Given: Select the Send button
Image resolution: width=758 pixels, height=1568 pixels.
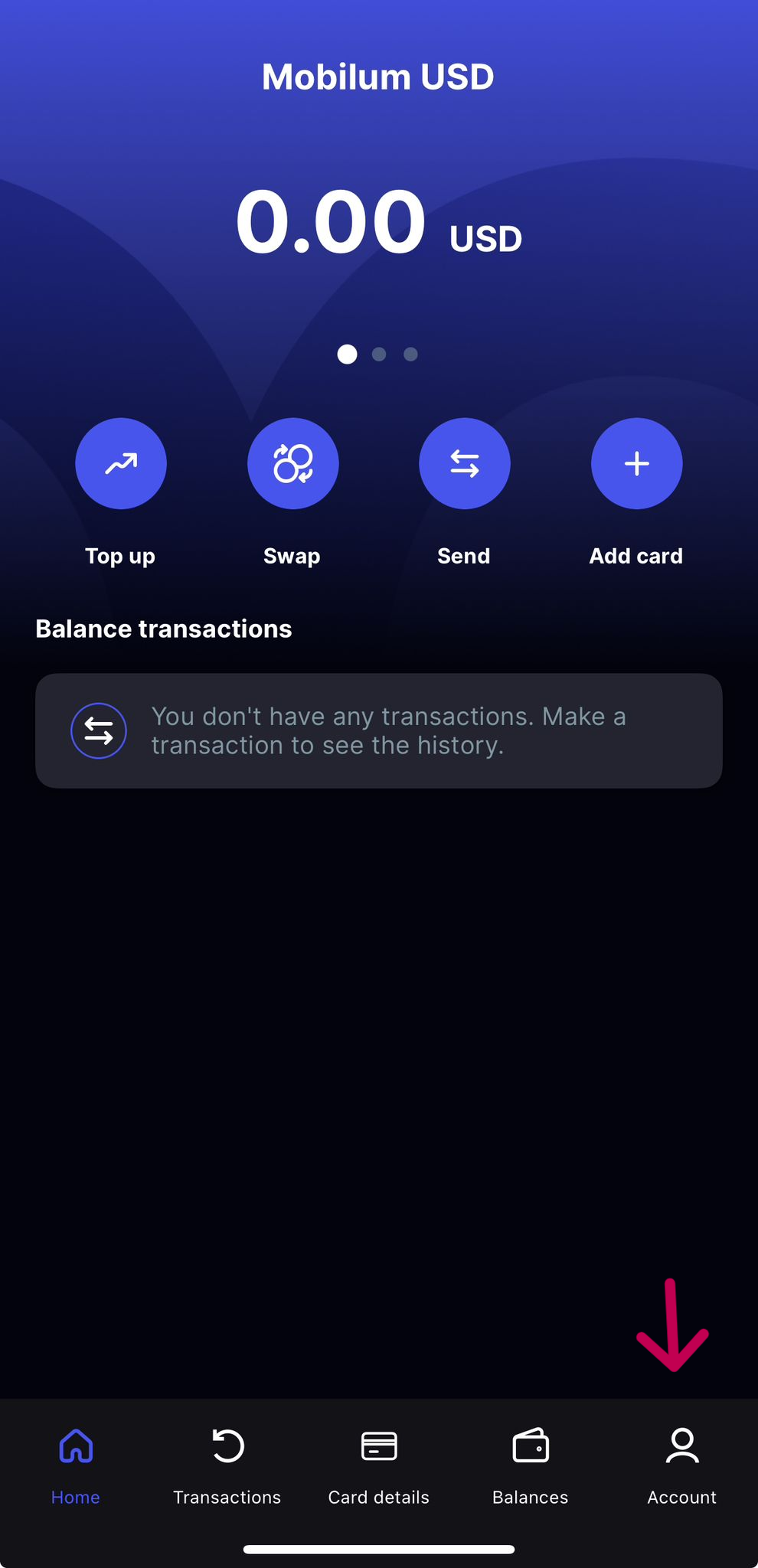Looking at the screenshot, I should [464, 463].
